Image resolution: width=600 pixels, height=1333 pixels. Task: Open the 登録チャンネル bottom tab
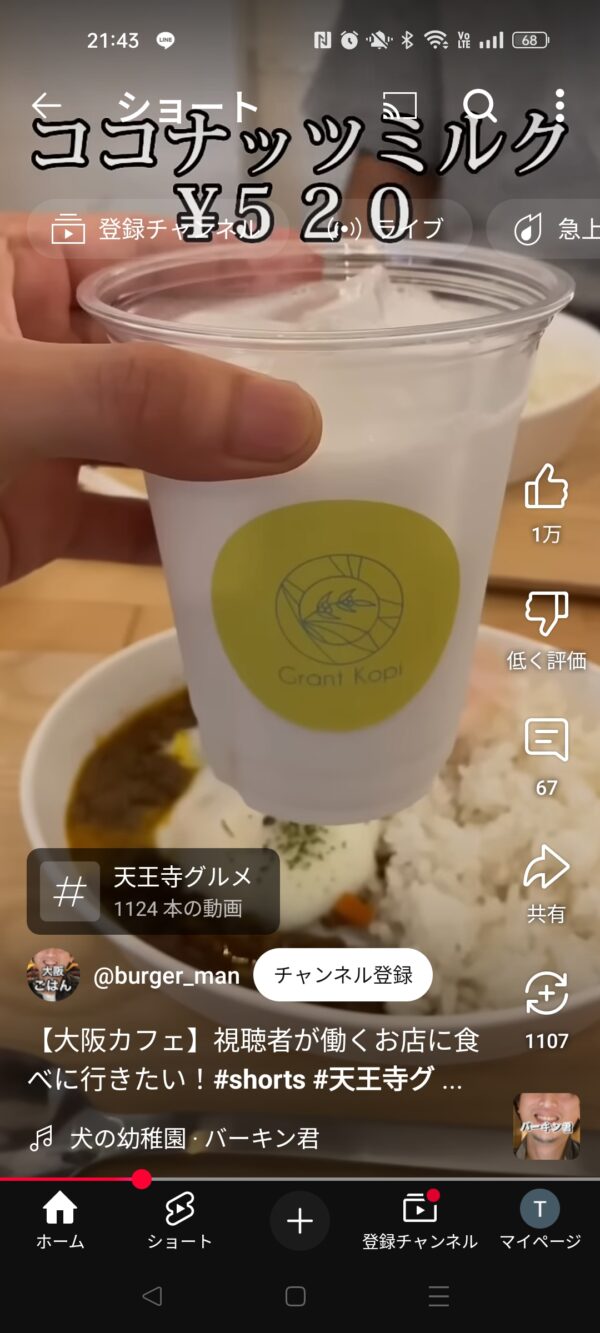(x=420, y=1221)
